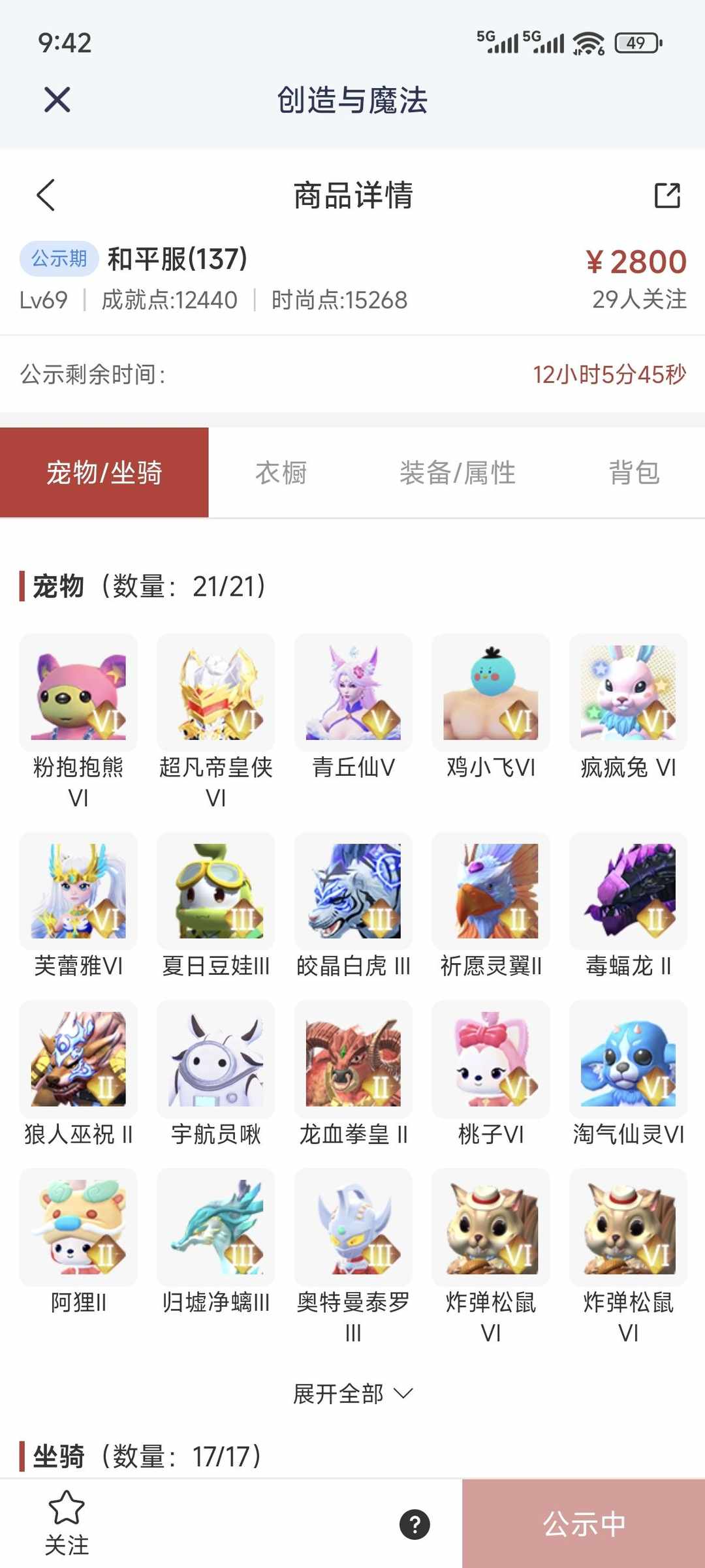Tap the countdown timer 12小时5分45秒
The width and height of the screenshot is (705, 1568).
[x=610, y=373]
